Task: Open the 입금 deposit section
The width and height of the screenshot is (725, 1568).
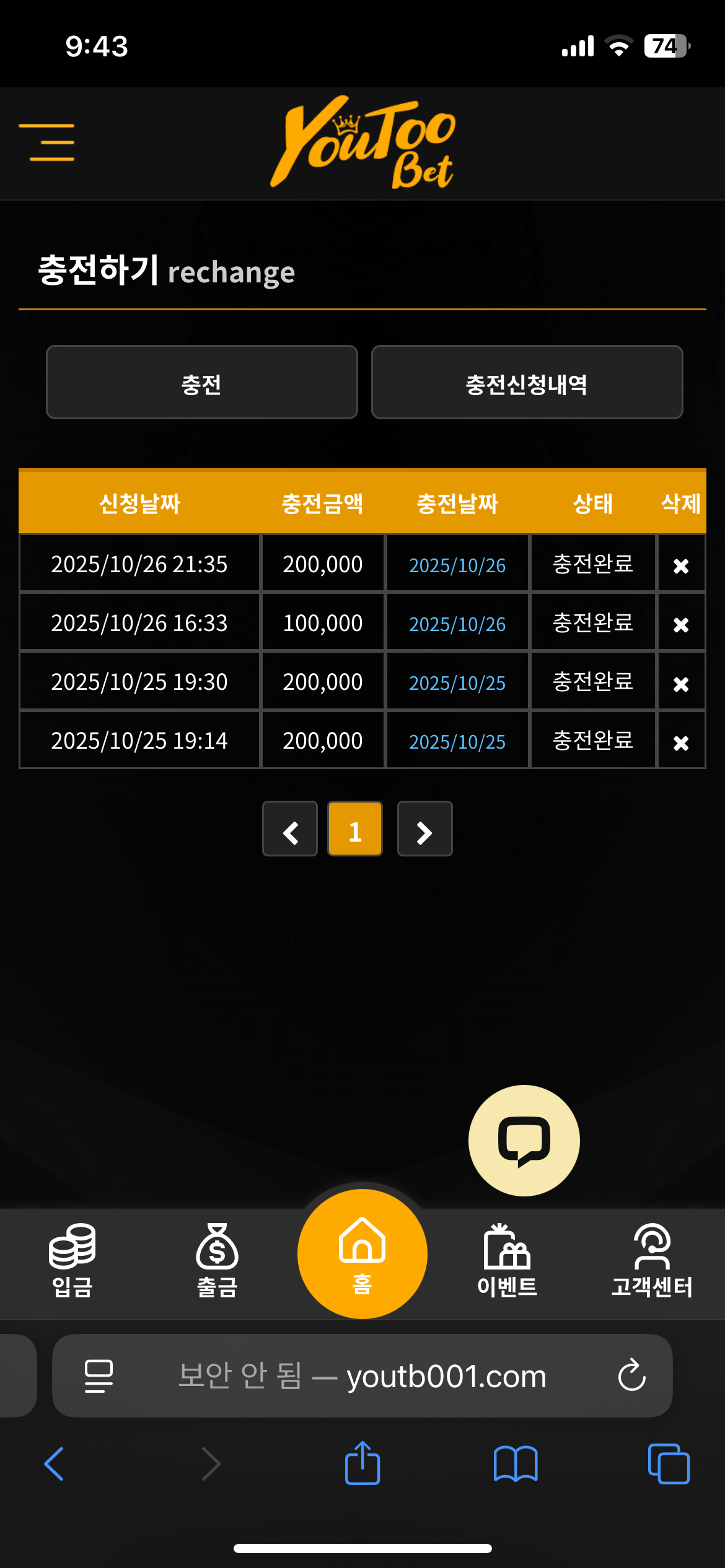Action: click(x=72, y=1261)
